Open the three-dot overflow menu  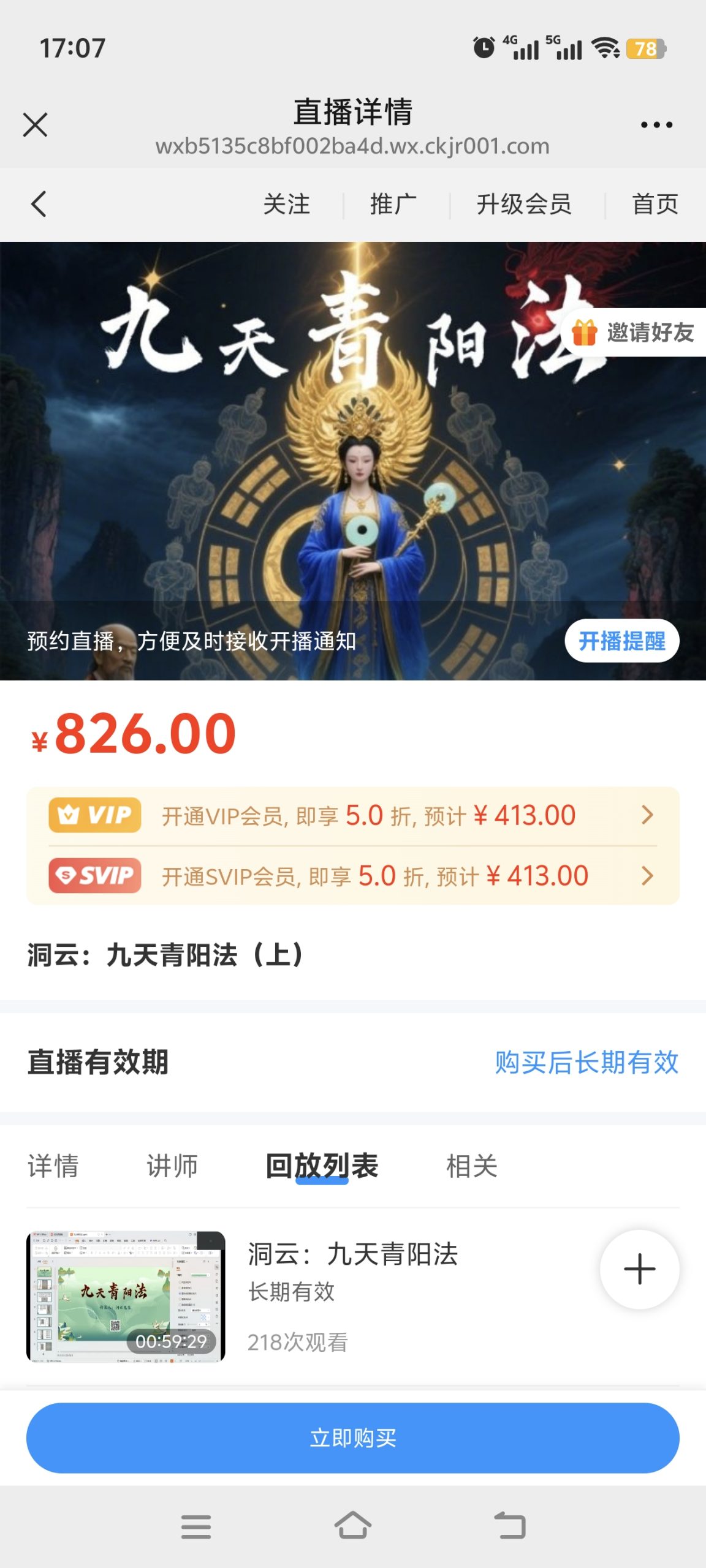pyautogui.click(x=656, y=125)
